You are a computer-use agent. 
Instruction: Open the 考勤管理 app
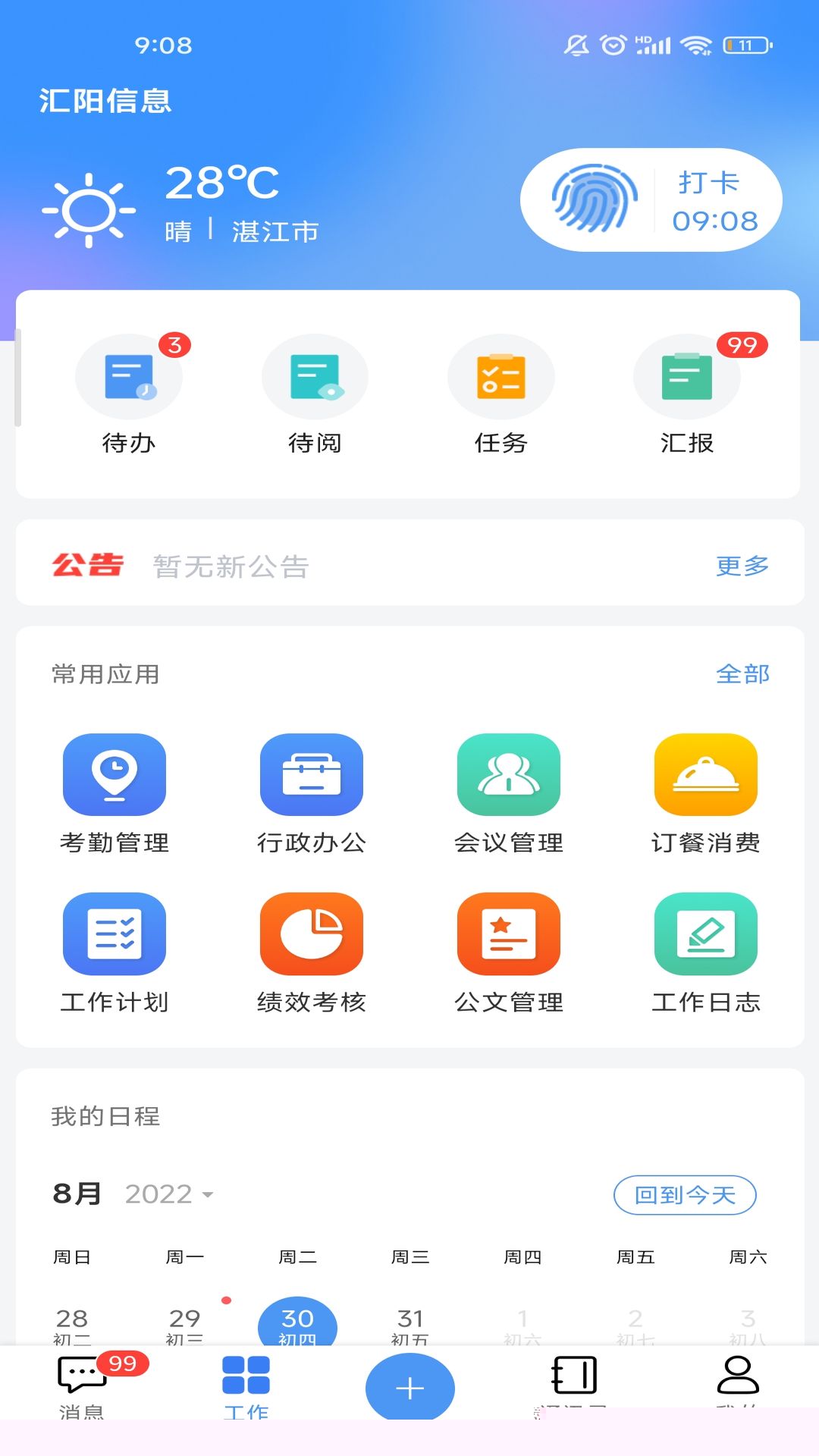click(x=115, y=792)
